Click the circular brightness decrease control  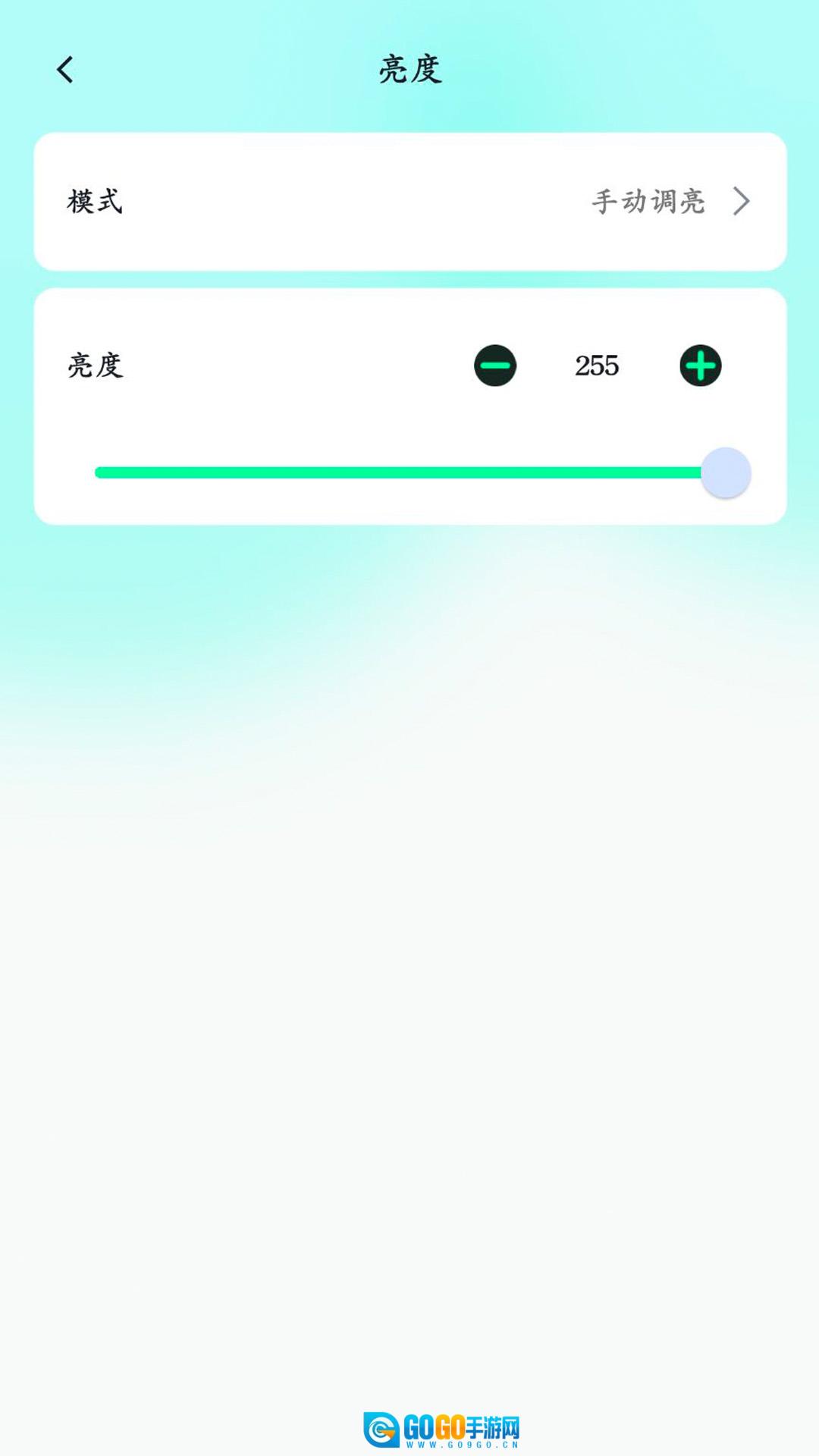(494, 366)
